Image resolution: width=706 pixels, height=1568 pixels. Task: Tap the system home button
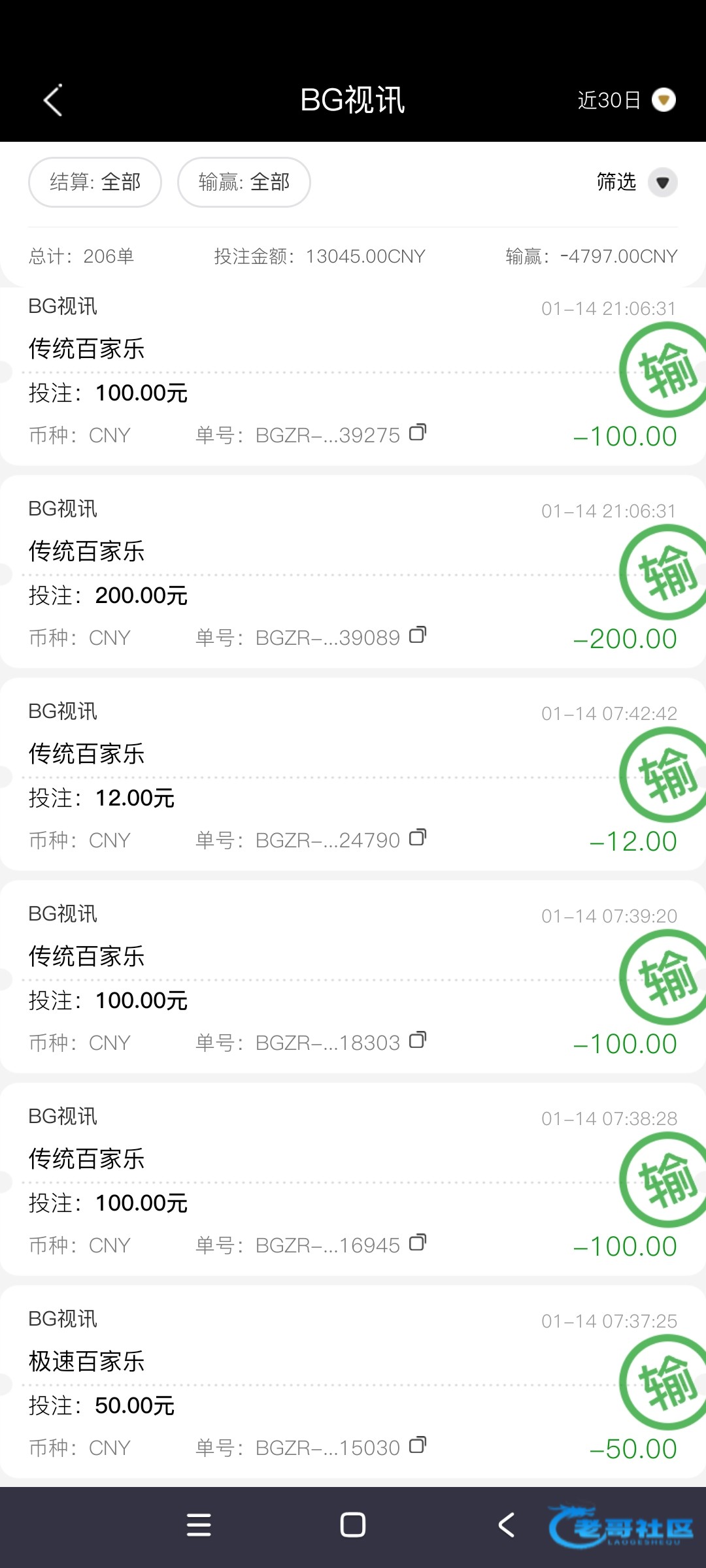click(353, 1526)
